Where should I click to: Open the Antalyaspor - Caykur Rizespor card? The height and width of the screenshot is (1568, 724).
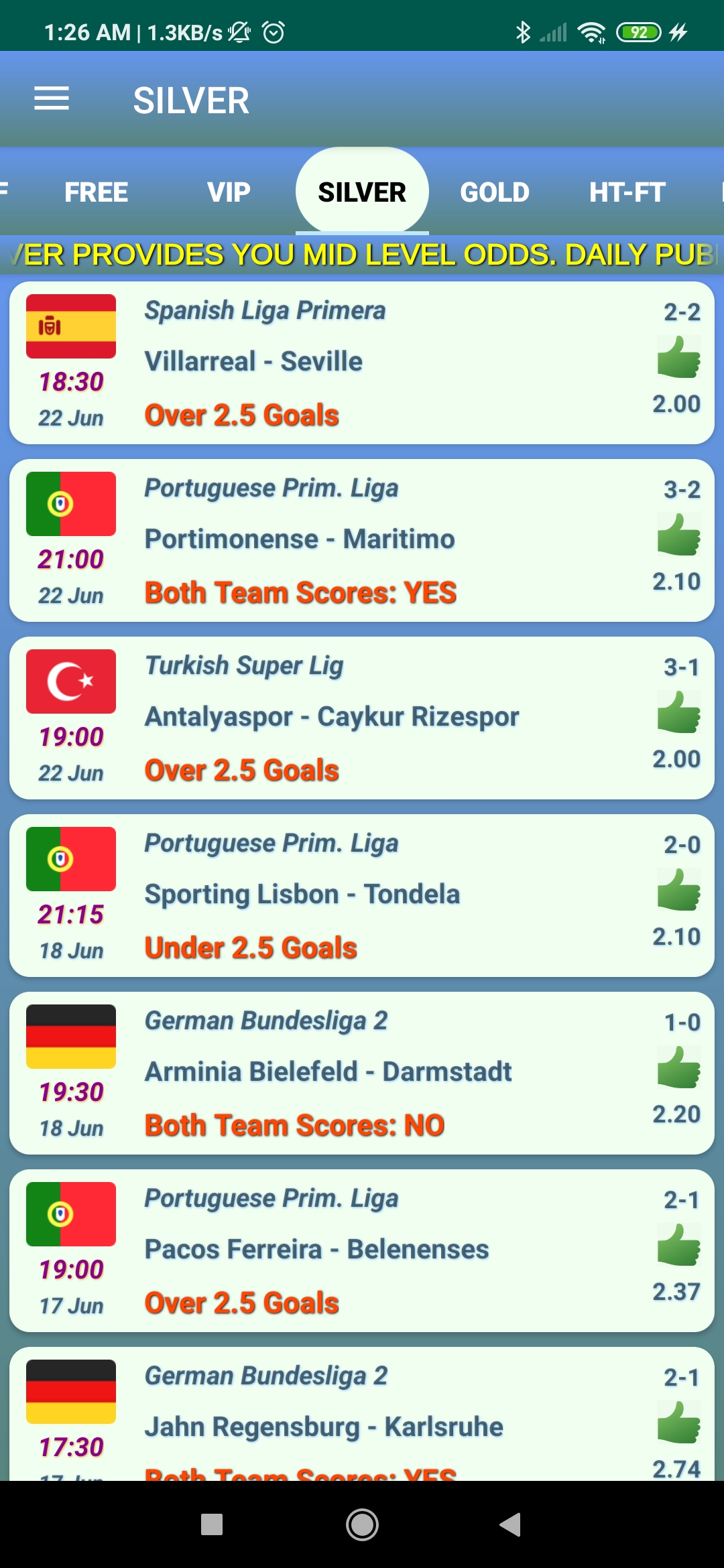(362, 718)
